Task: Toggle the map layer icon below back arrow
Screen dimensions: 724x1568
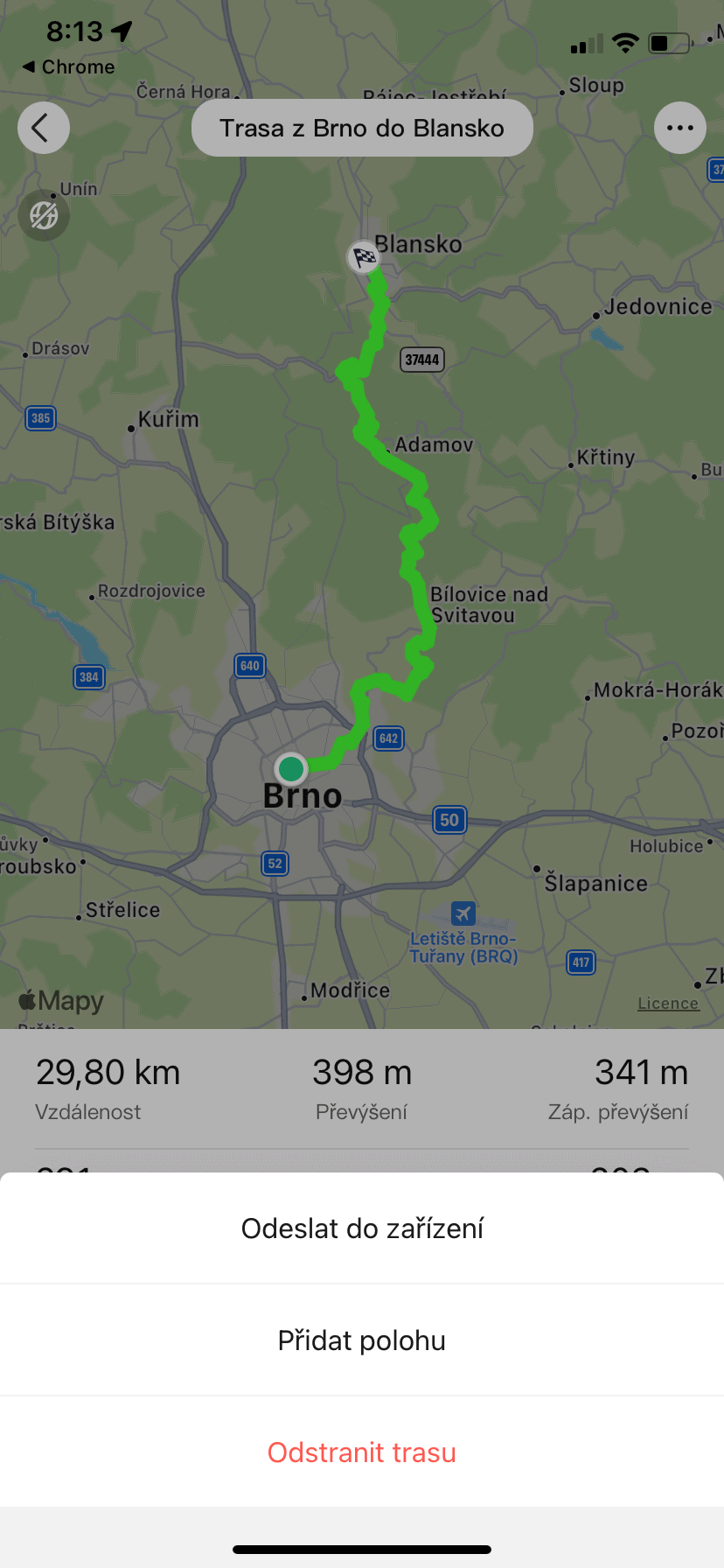Action: click(x=44, y=215)
